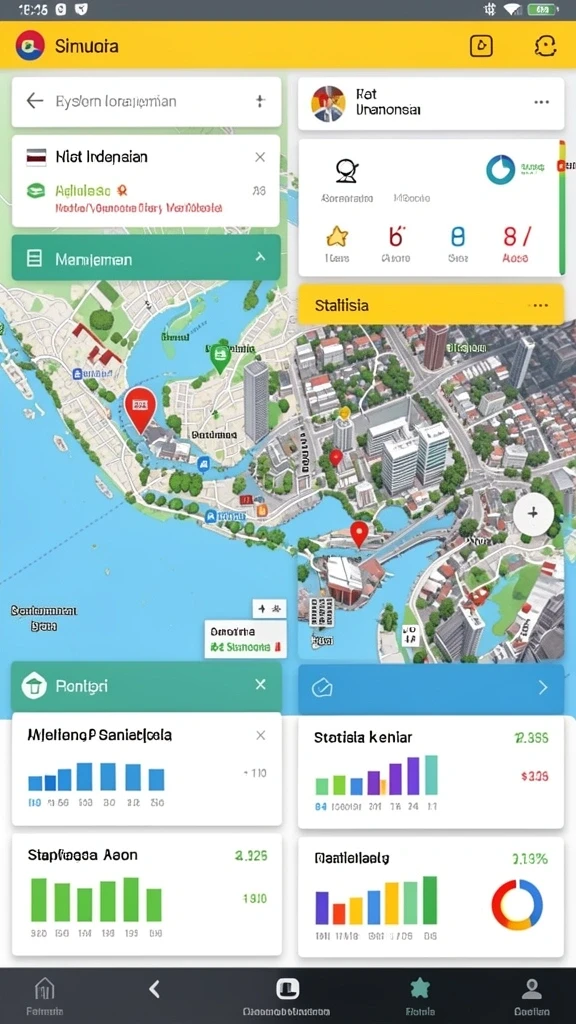Open the face icon in the yellow header
Image resolution: width=576 pixels, height=1024 pixels.
click(x=545, y=46)
